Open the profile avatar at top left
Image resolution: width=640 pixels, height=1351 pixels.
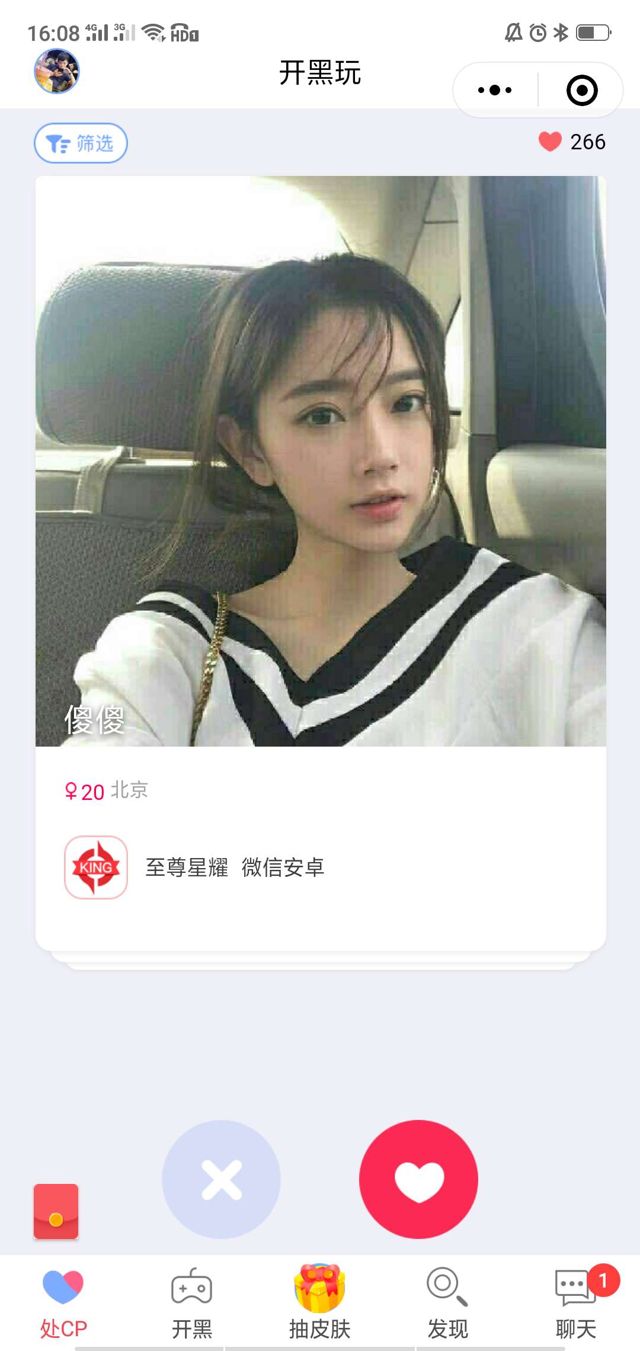click(x=57, y=72)
